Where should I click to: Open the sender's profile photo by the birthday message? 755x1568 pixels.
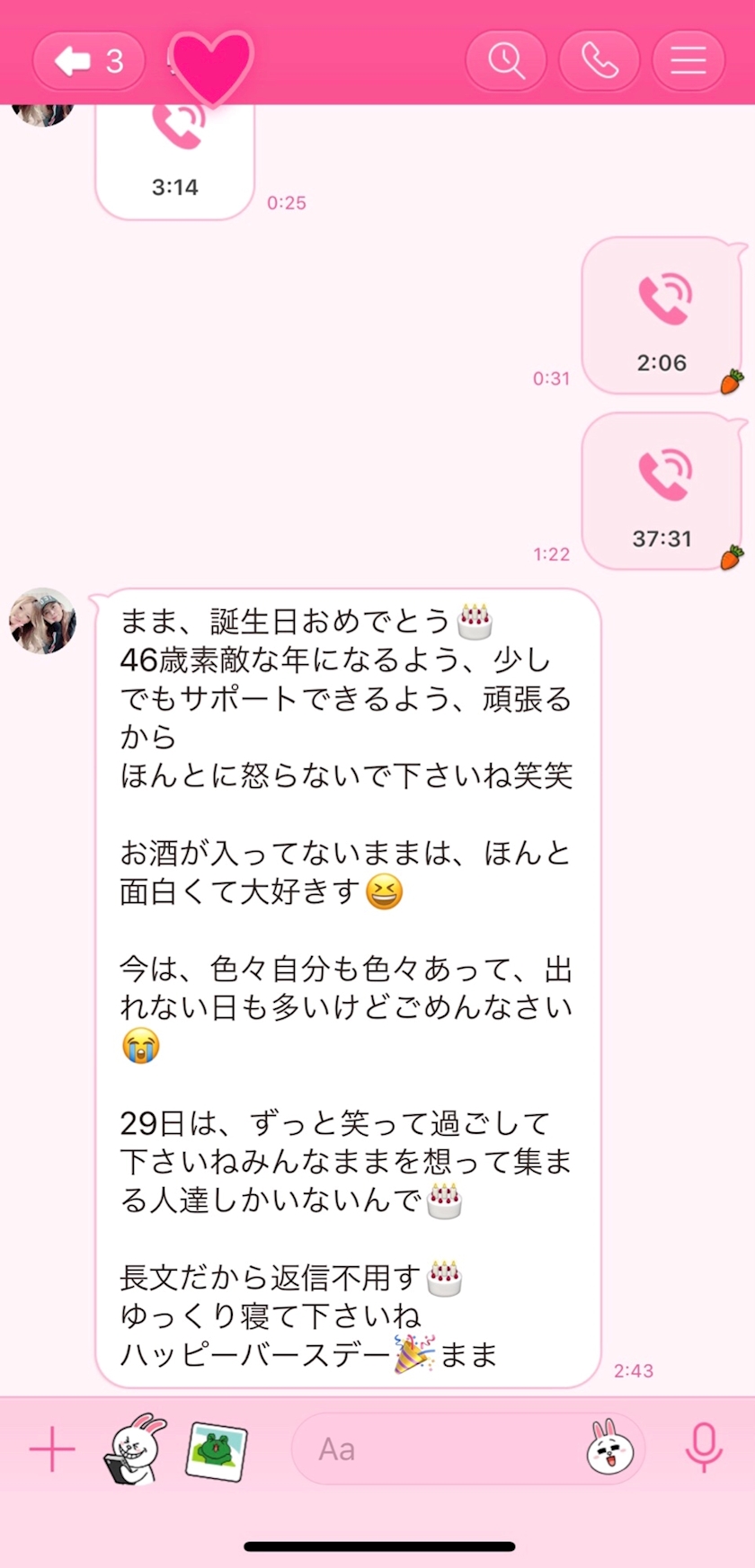click(43, 620)
